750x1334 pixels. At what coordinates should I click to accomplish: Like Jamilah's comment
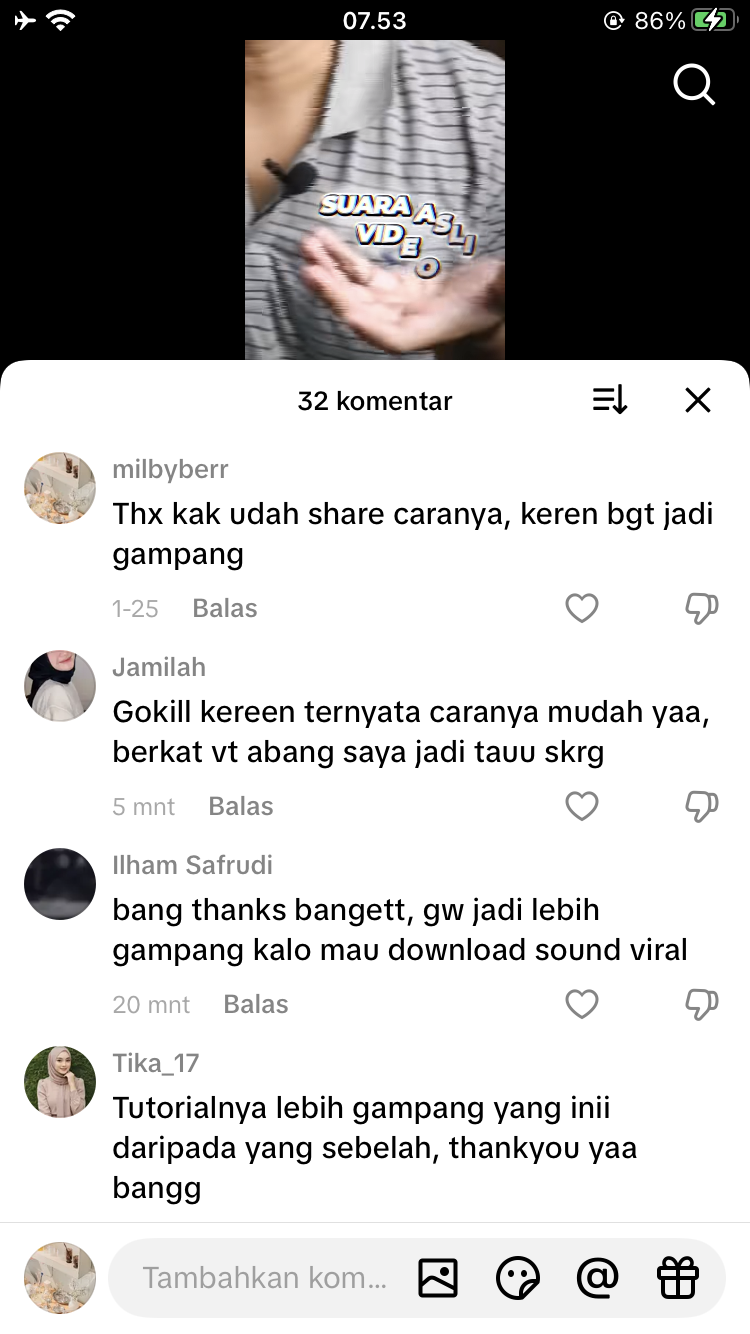coord(582,806)
